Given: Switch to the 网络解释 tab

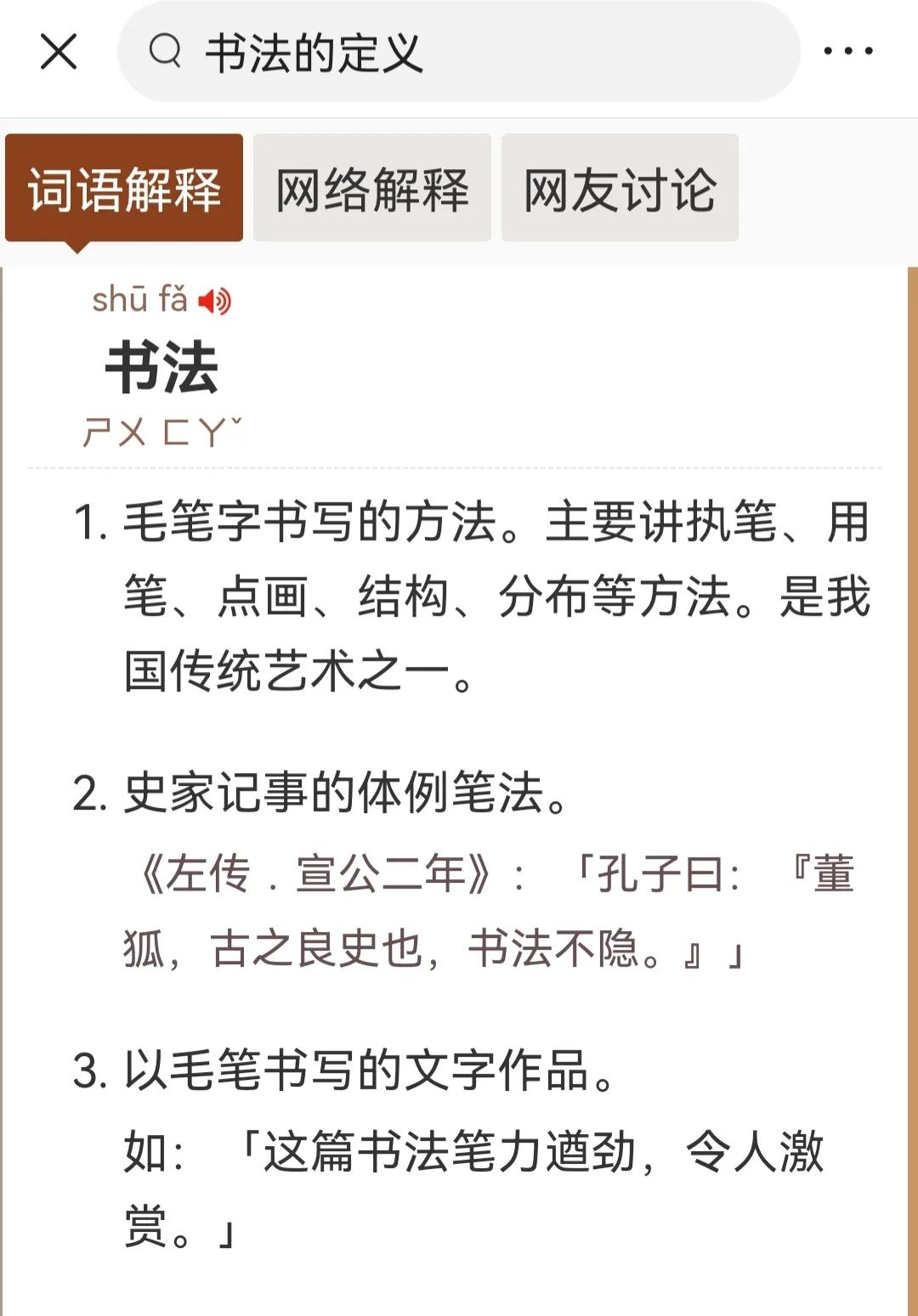Looking at the screenshot, I should point(372,188).
